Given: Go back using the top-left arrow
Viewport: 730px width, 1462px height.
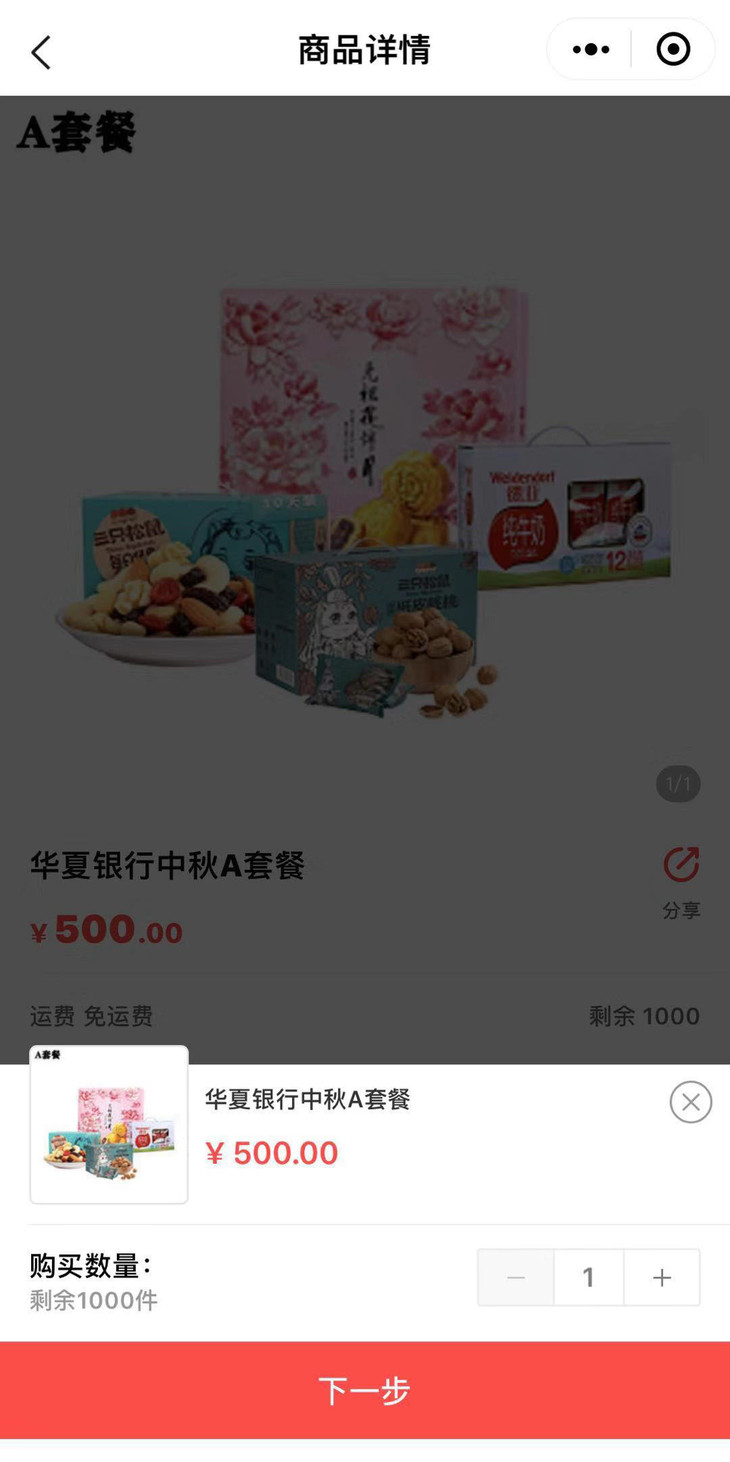Looking at the screenshot, I should (41, 52).
